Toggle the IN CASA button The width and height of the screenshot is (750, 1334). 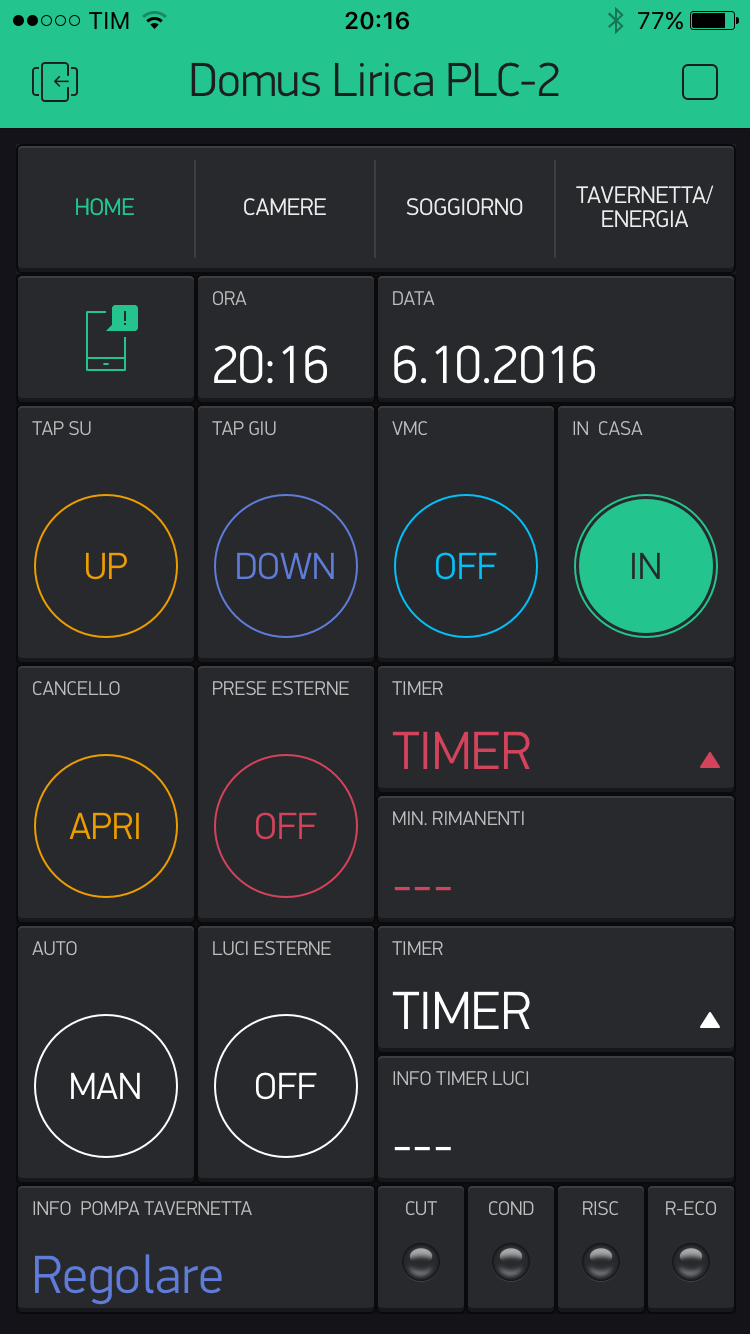pyautogui.click(x=646, y=566)
